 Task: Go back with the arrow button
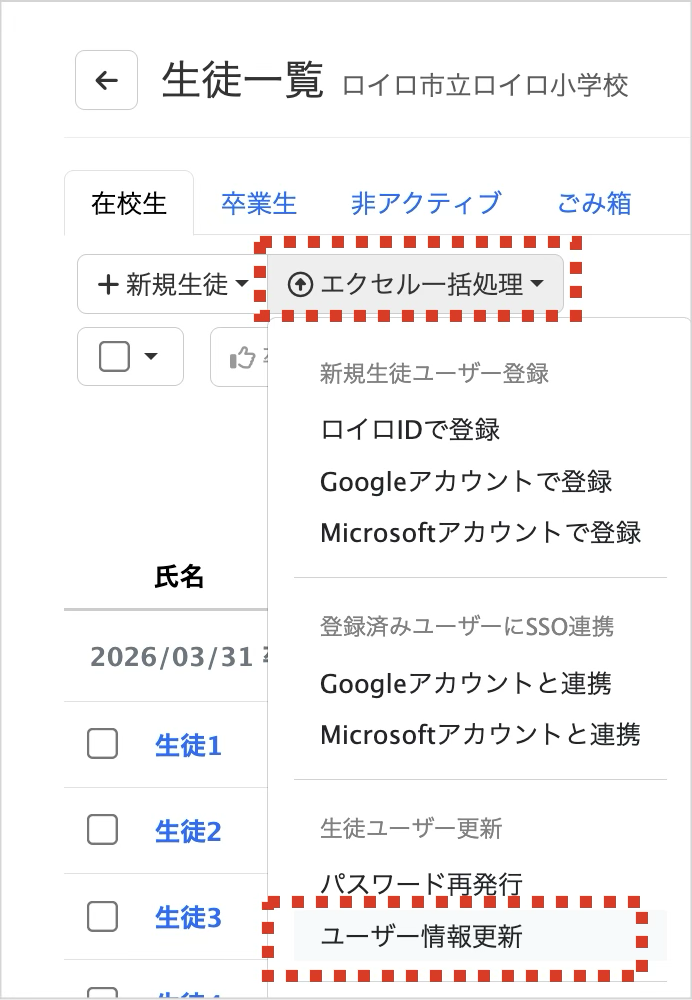click(106, 81)
